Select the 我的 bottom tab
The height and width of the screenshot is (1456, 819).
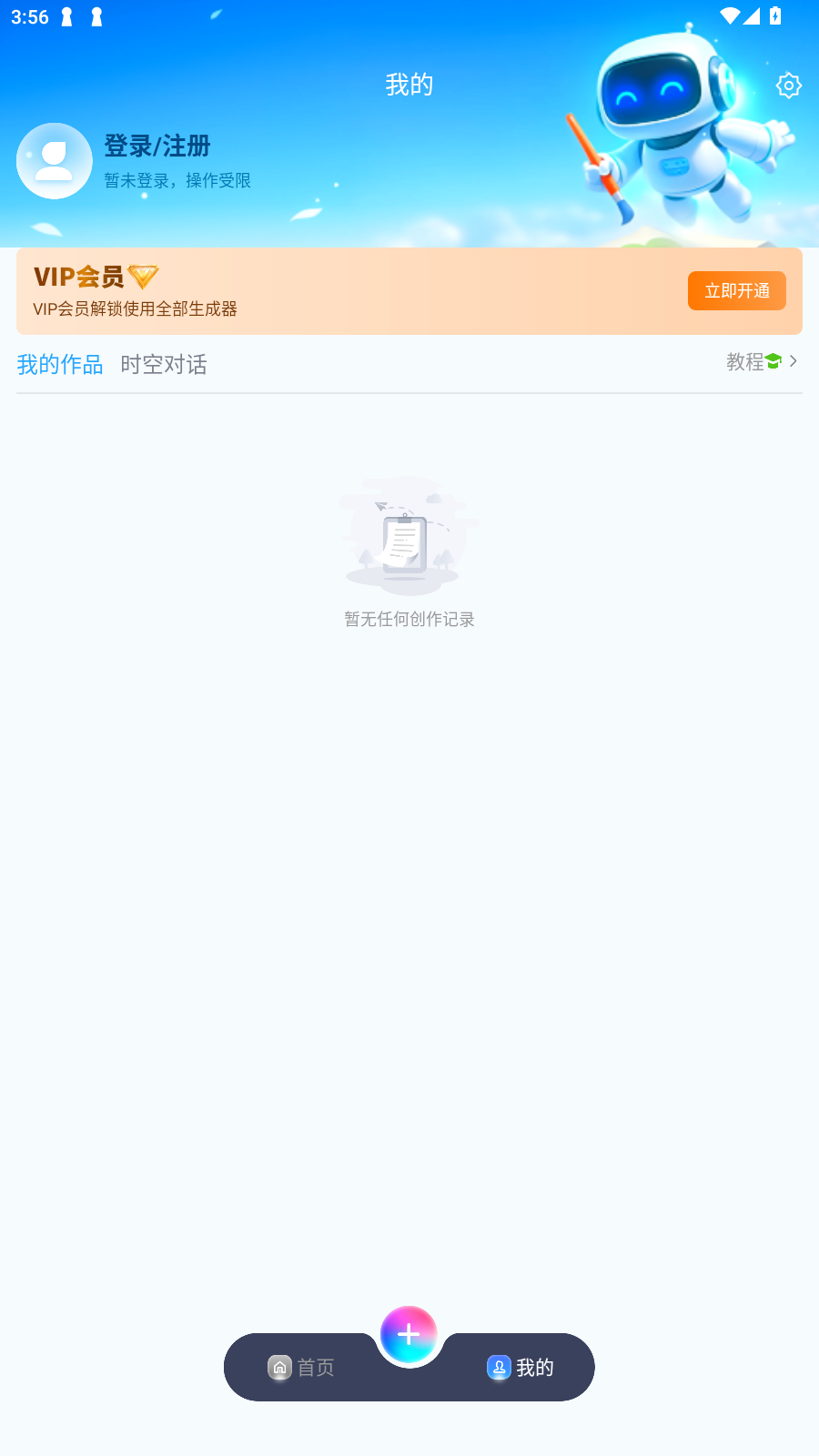521,1367
